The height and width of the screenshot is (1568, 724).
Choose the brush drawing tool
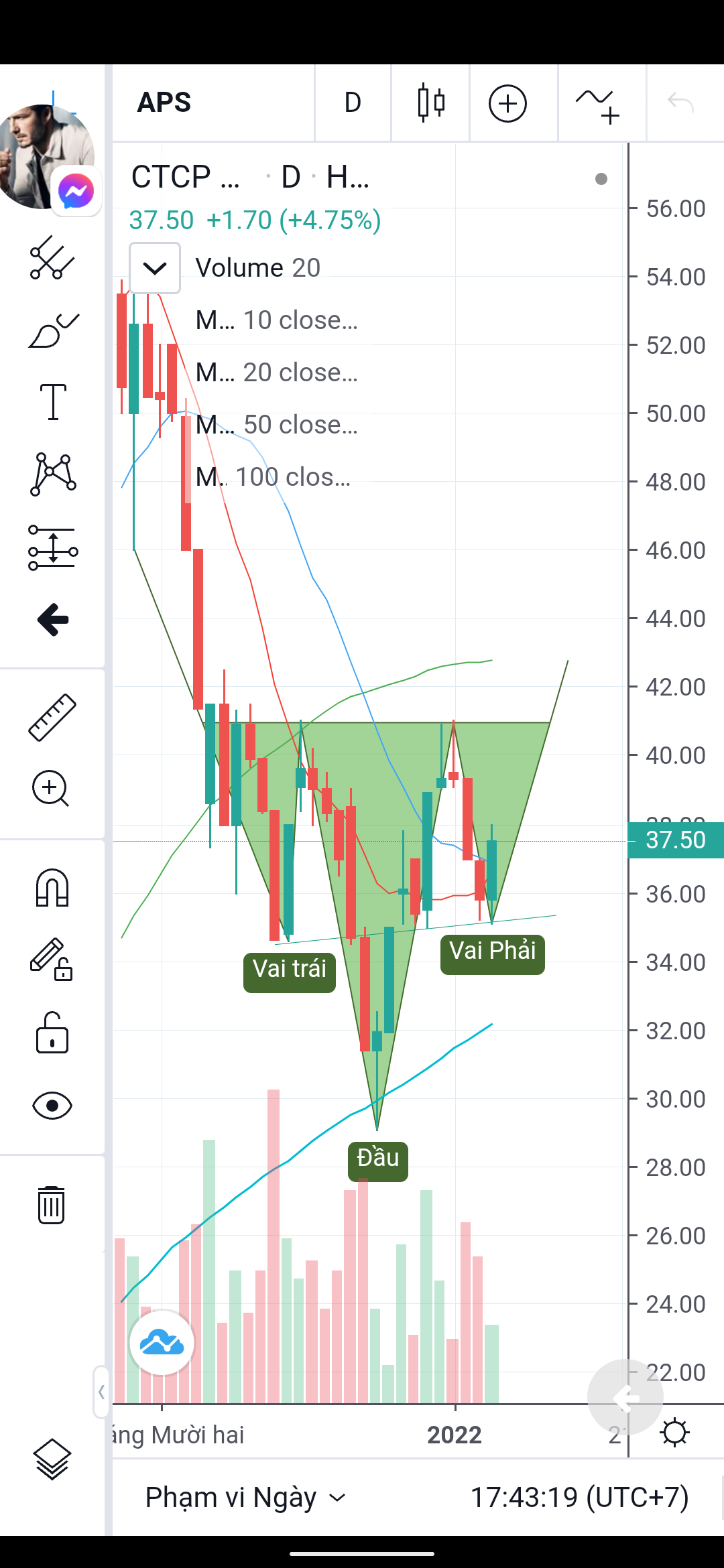[52, 330]
